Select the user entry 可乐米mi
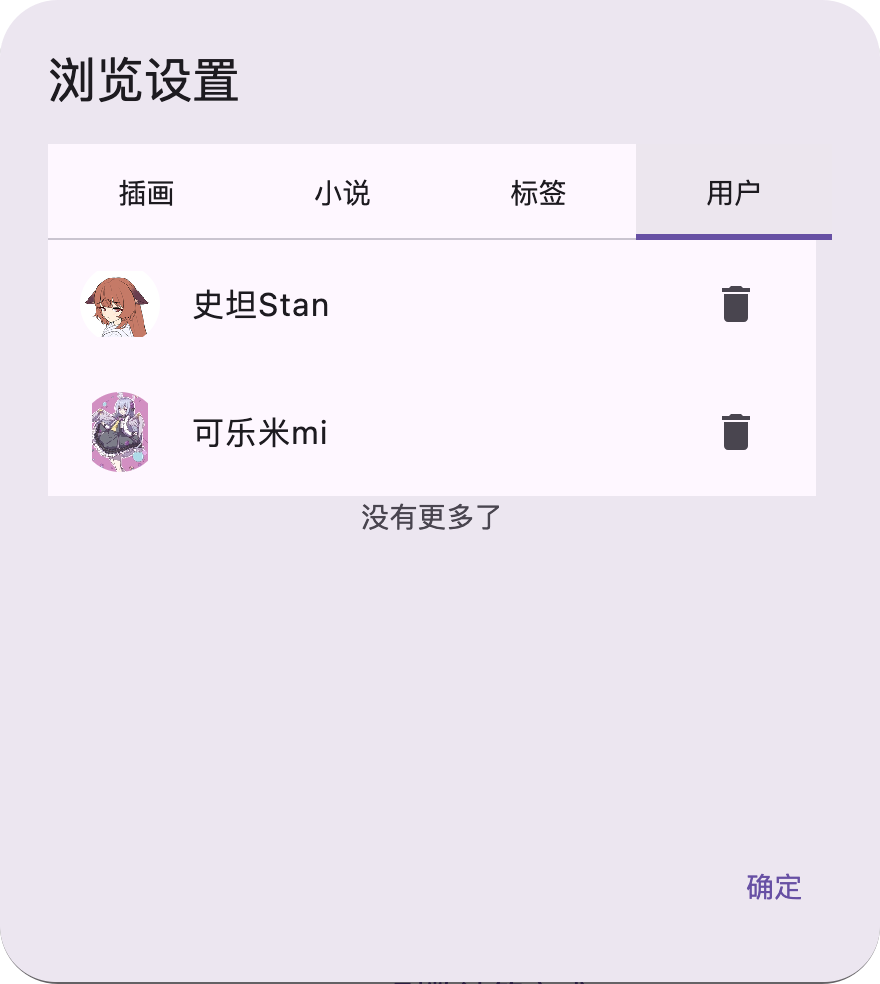The height and width of the screenshot is (984, 880). (x=400, y=433)
